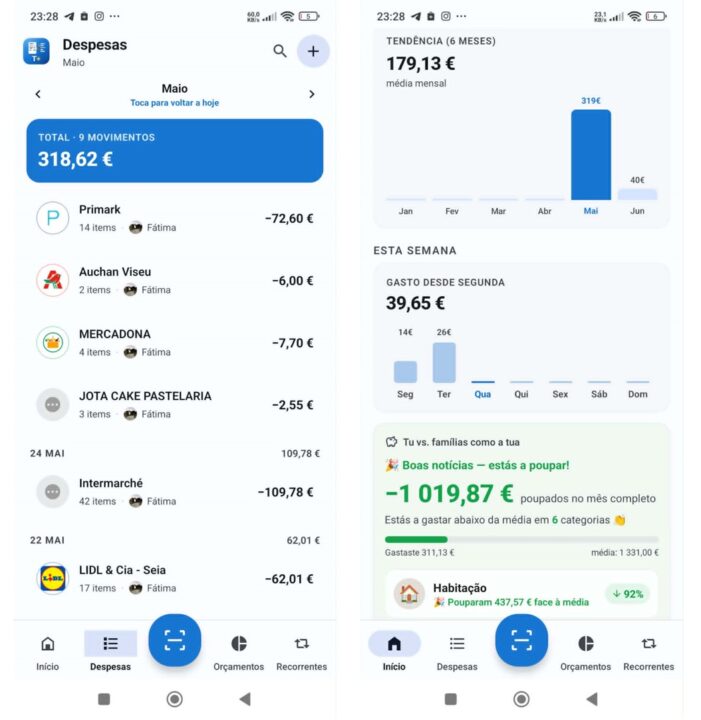View the LIDL & Cia - Seia expense
Viewport: 701px width, 720px height.
174,579
